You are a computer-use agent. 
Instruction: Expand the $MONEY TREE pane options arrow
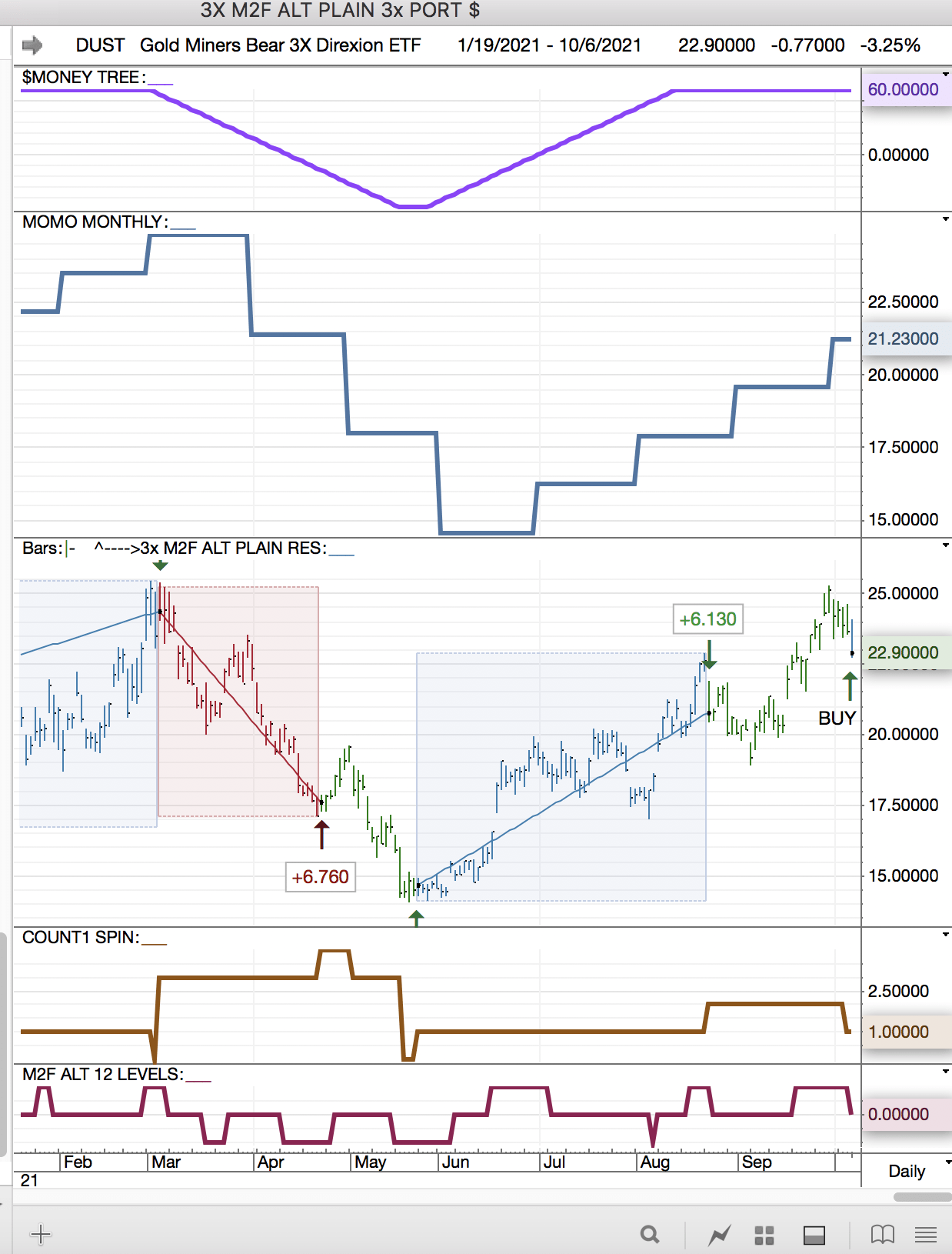tap(945, 75)
